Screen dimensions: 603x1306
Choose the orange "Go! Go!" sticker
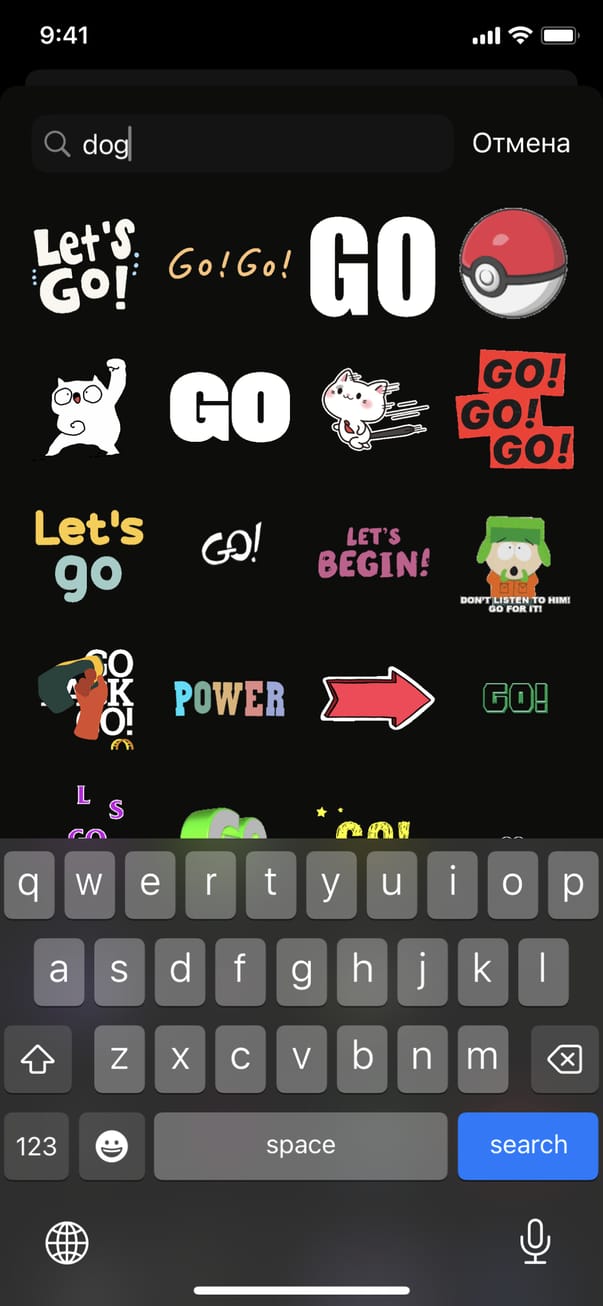[x=230, y=265]
